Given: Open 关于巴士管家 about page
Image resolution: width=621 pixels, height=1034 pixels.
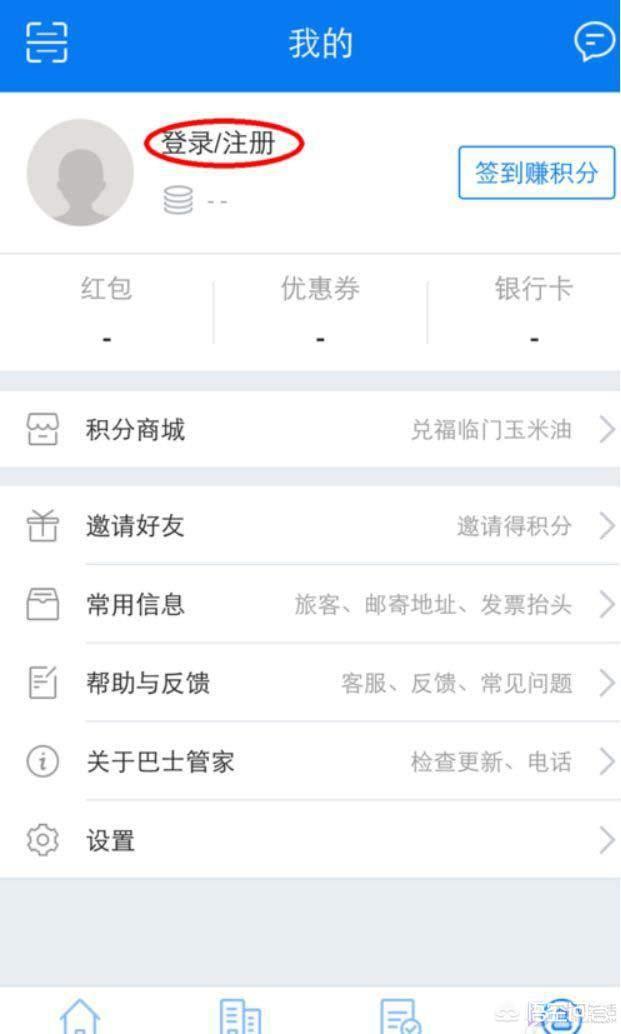Looking at the screenshot, I should [310, 762].
